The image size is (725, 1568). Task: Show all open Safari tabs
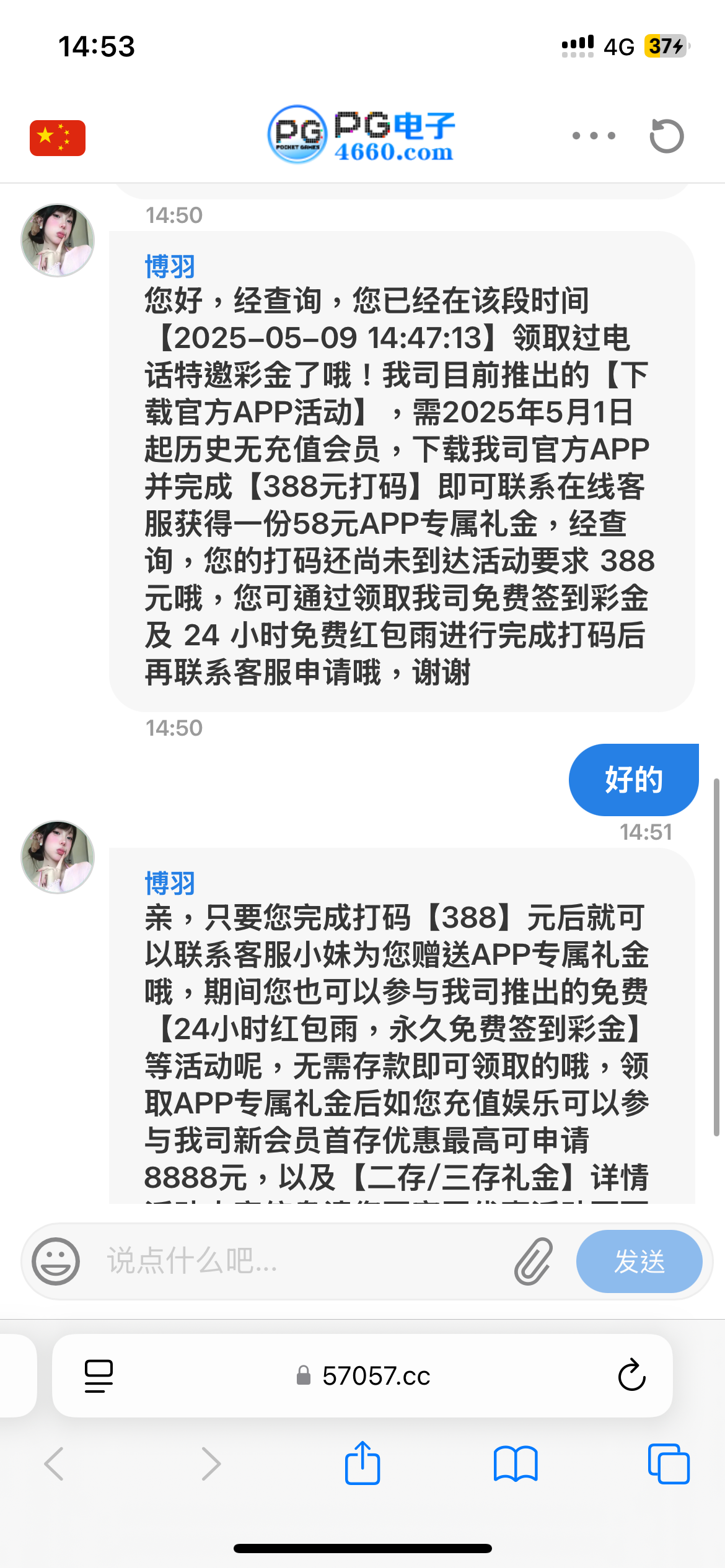(668, 1464)
